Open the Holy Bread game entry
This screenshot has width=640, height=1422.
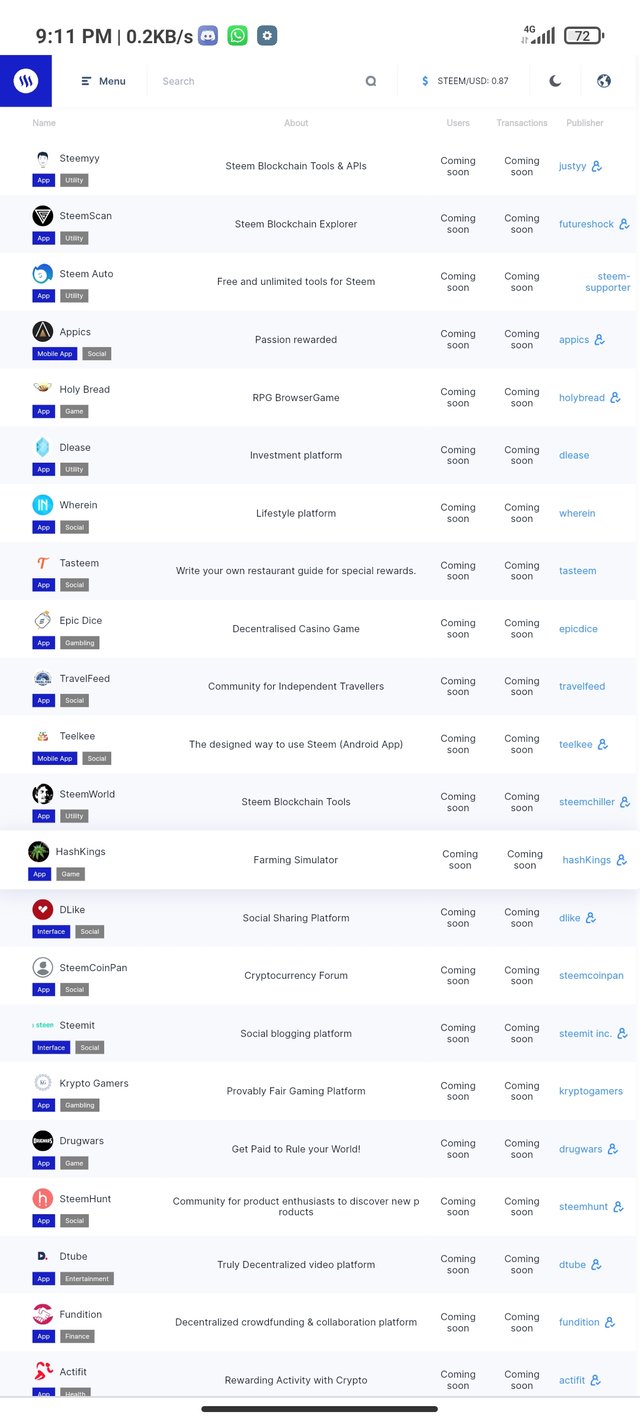coord(320,398)
